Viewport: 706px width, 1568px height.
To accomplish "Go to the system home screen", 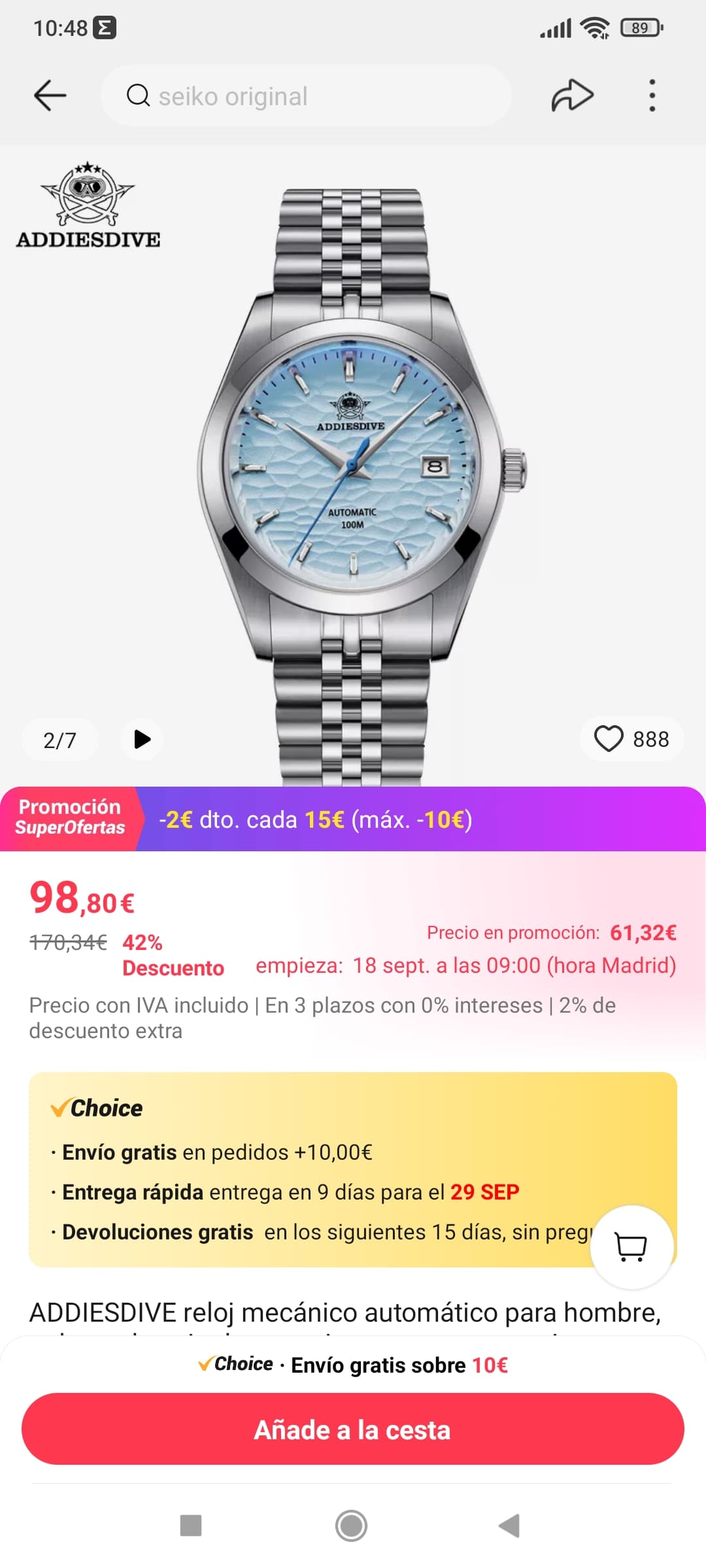I will pos(352,1526).
